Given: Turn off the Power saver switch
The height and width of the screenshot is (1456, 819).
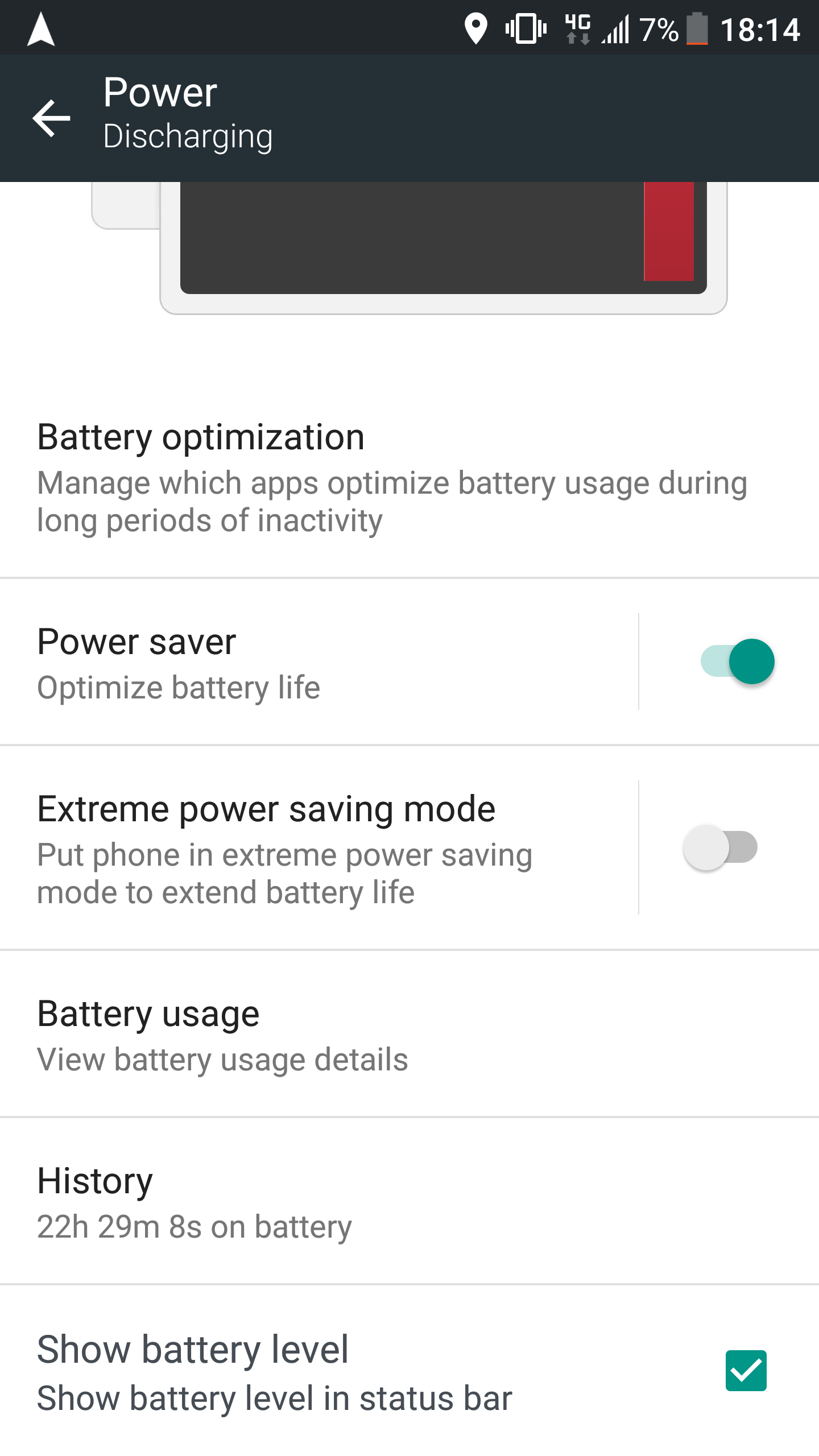Looking at the screenshot, I should pos(737,661).
